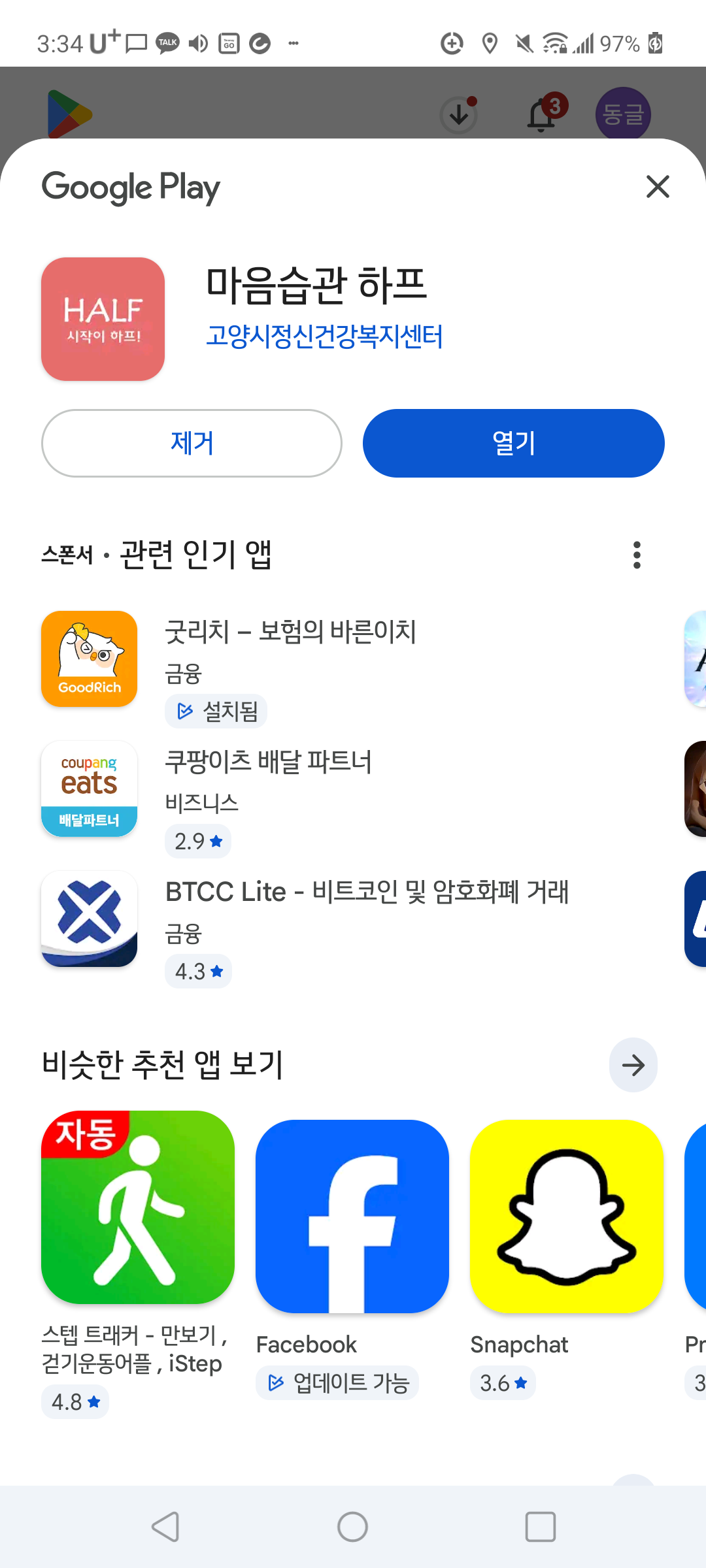
Task: Show more similar apps with the arrow
Action: 633,1066
